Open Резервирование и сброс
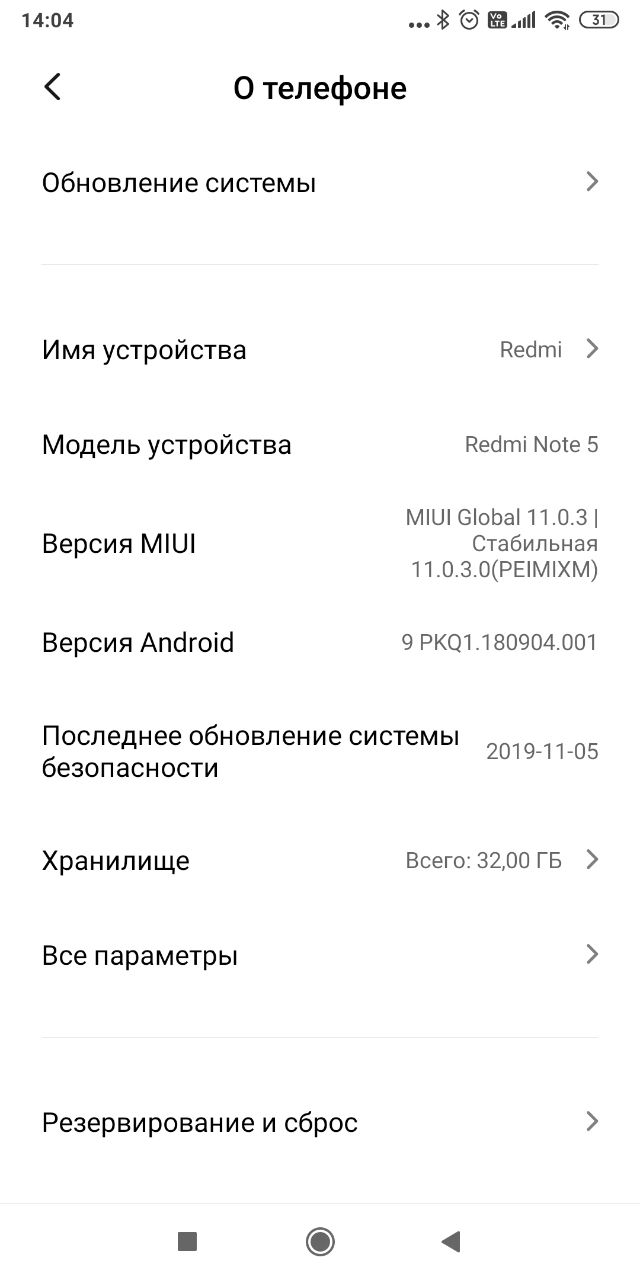 point(320,1122)
